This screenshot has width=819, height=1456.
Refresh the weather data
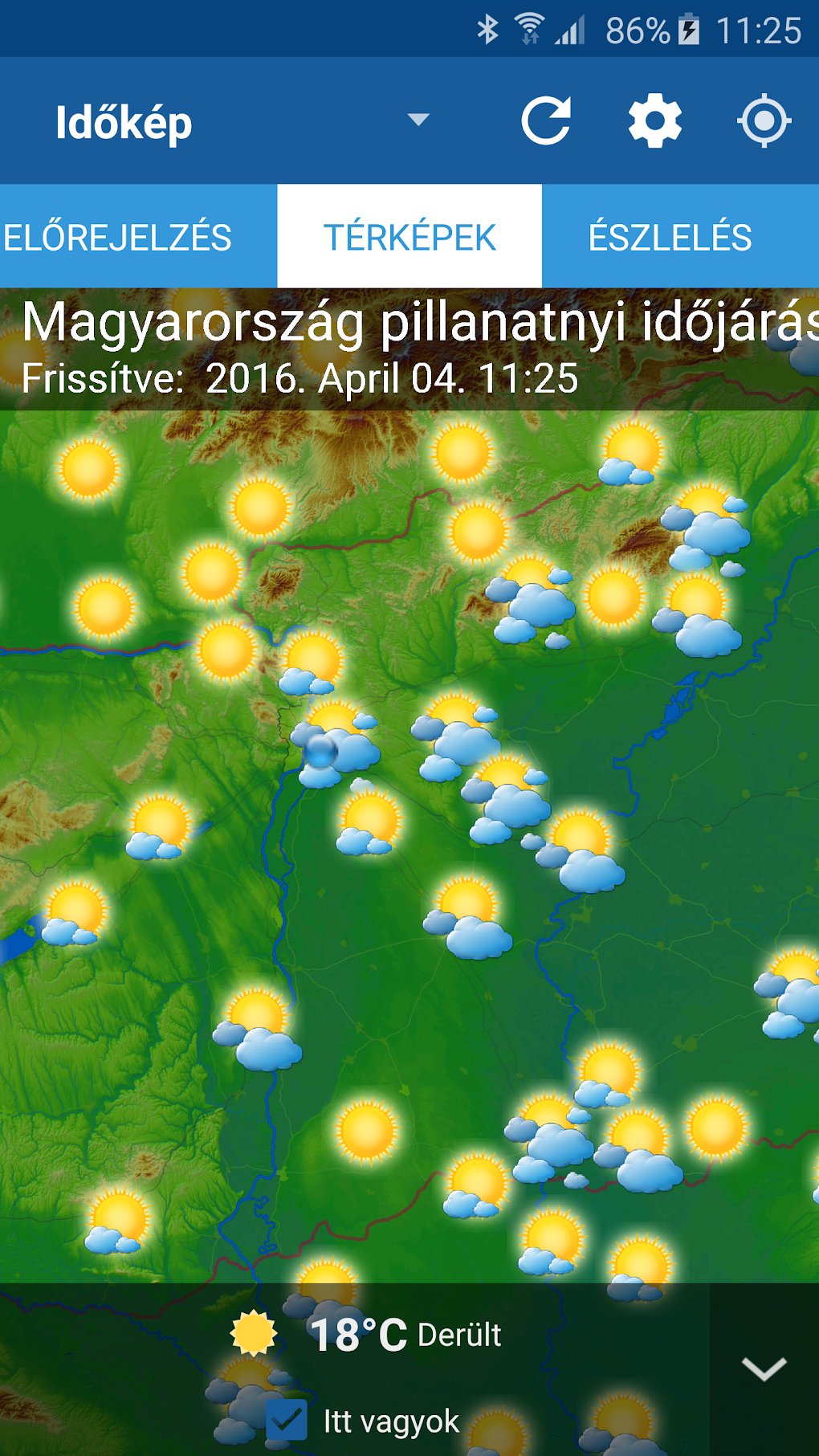click(546, 120)
